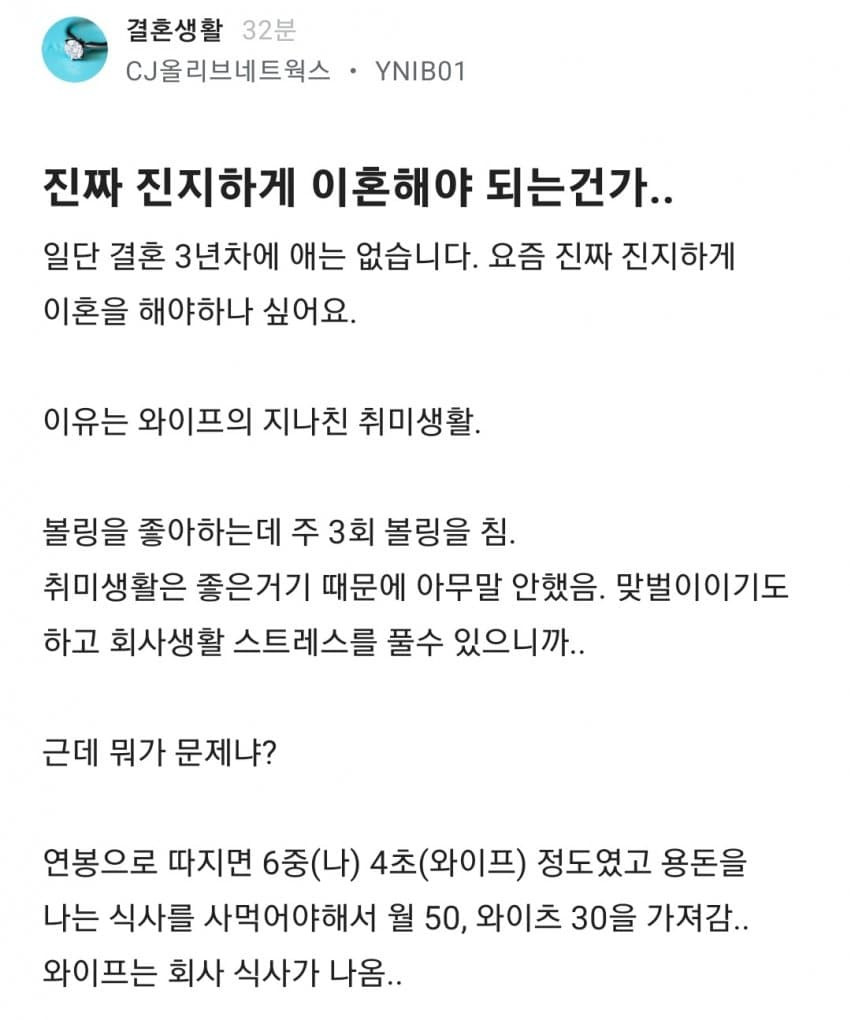Open the 결혼생활 topic name
The image size is (850, 1020).
tap(173, 30)
